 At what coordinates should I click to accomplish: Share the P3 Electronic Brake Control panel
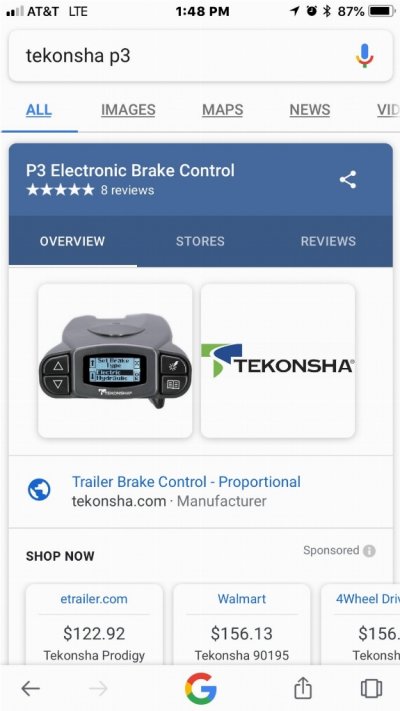348,180
